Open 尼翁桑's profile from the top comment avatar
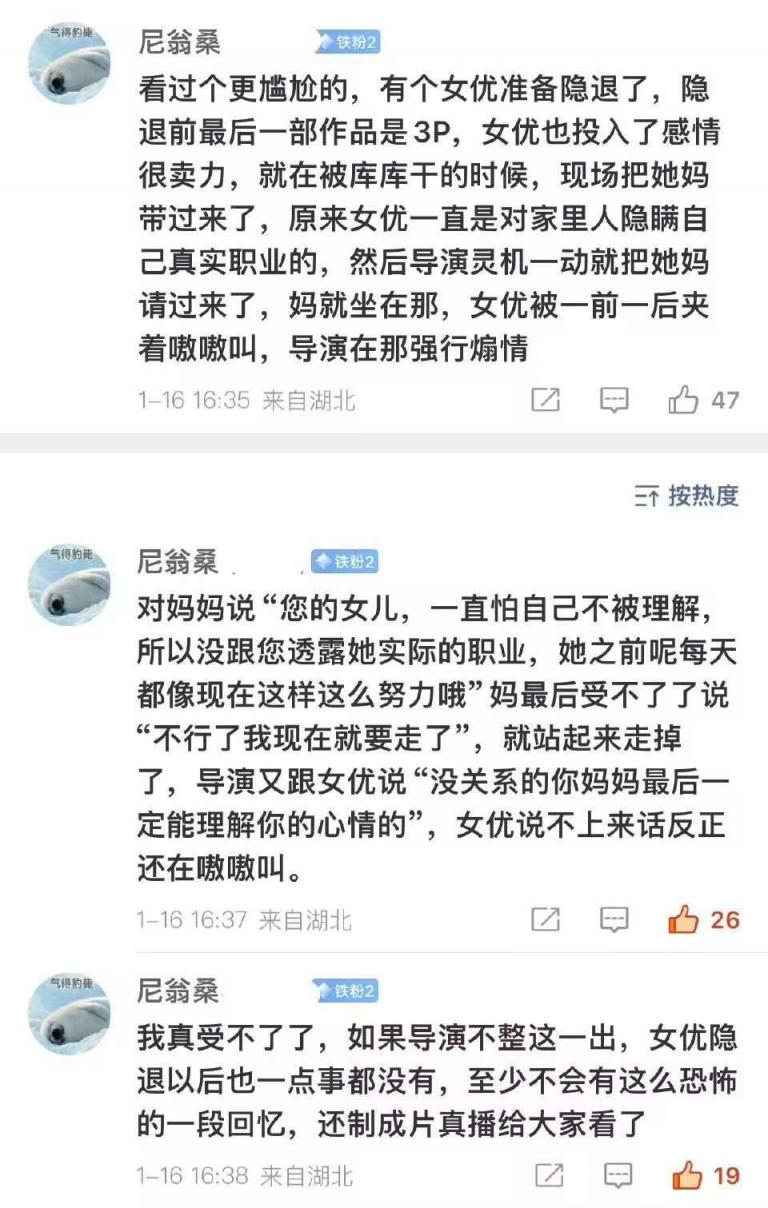 (69, 63)
